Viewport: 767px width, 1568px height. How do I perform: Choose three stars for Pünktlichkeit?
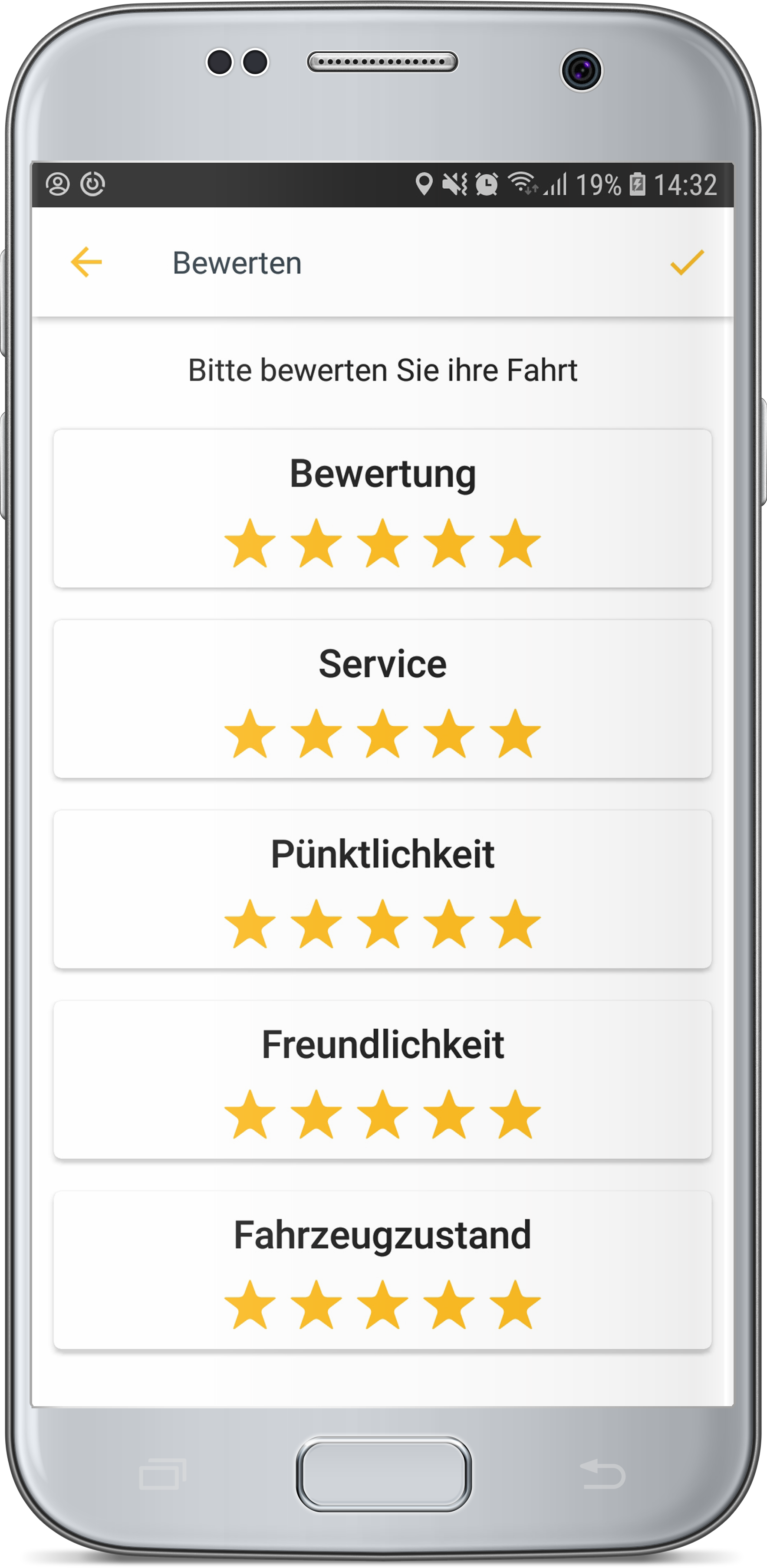(x=382, y=925)
